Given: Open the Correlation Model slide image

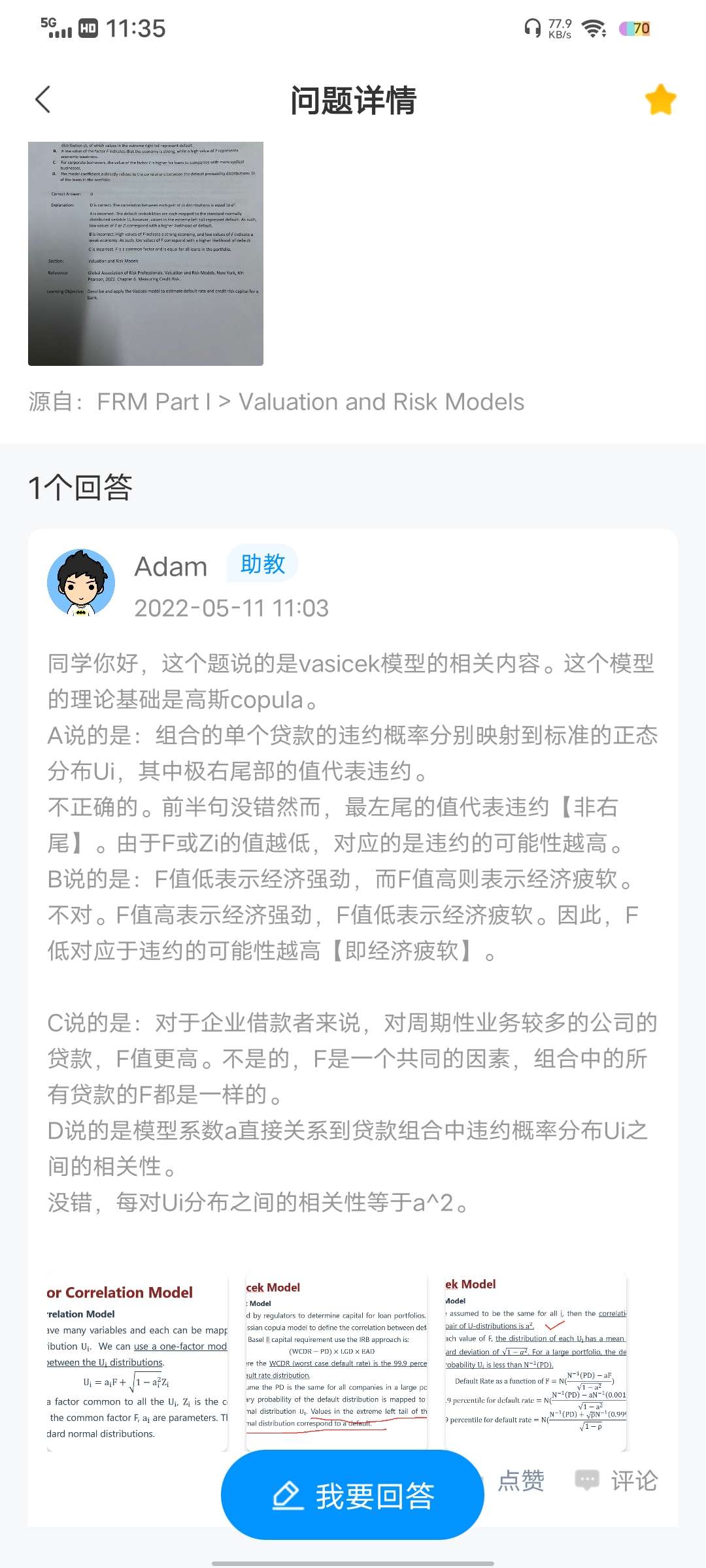Looking at the screenshot, I should (x=137, y=1362).
